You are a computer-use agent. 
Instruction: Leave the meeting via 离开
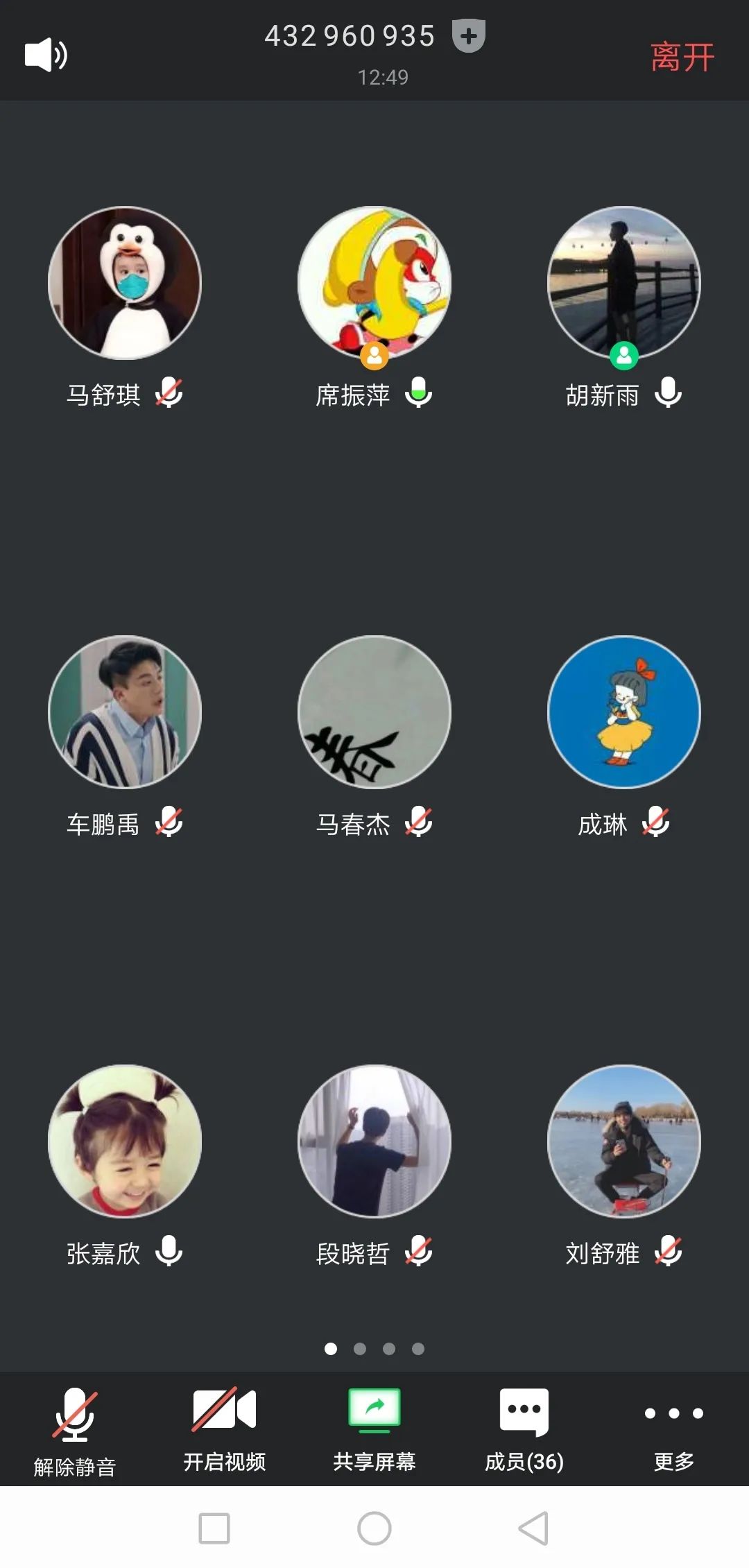point(682,57)
